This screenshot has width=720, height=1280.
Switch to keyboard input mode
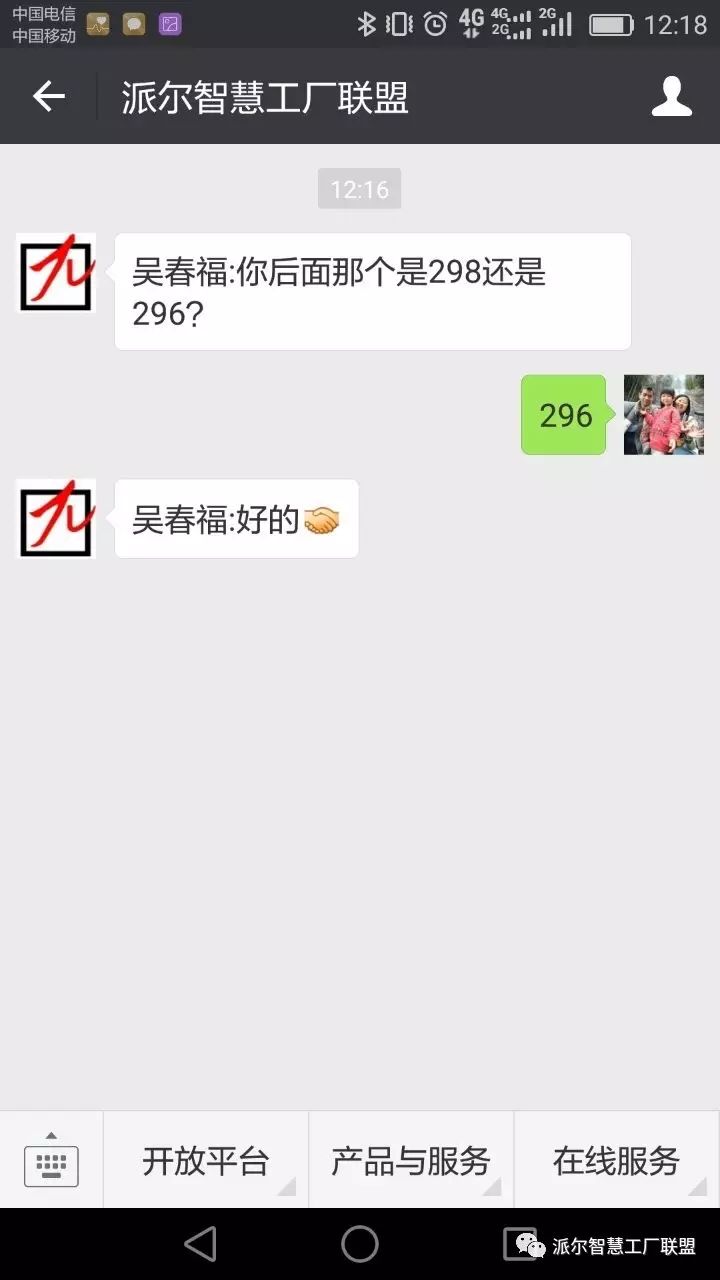51,1161
